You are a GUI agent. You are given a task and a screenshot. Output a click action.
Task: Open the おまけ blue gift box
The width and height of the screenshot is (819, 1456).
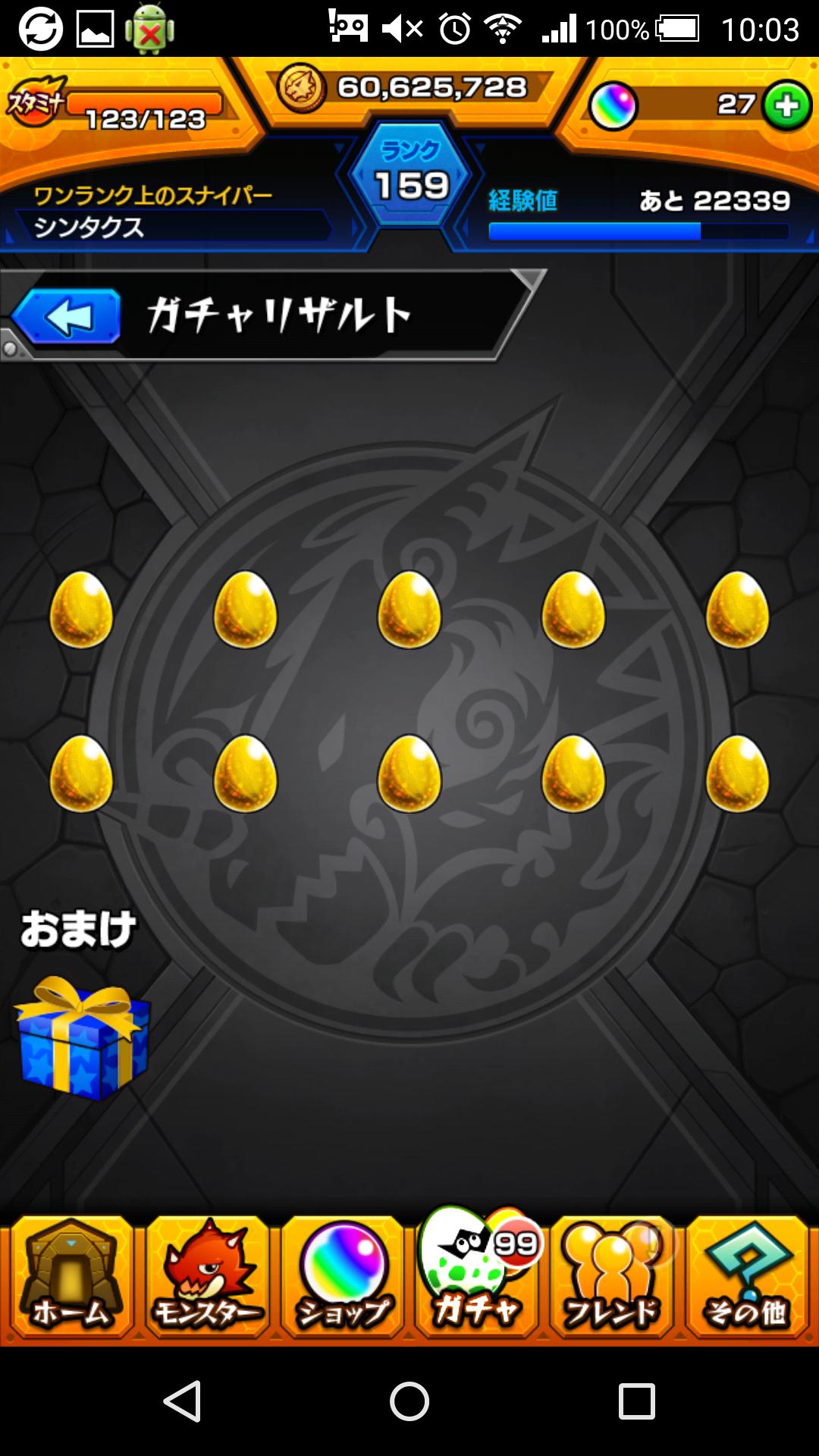(x=82, y=1039)
